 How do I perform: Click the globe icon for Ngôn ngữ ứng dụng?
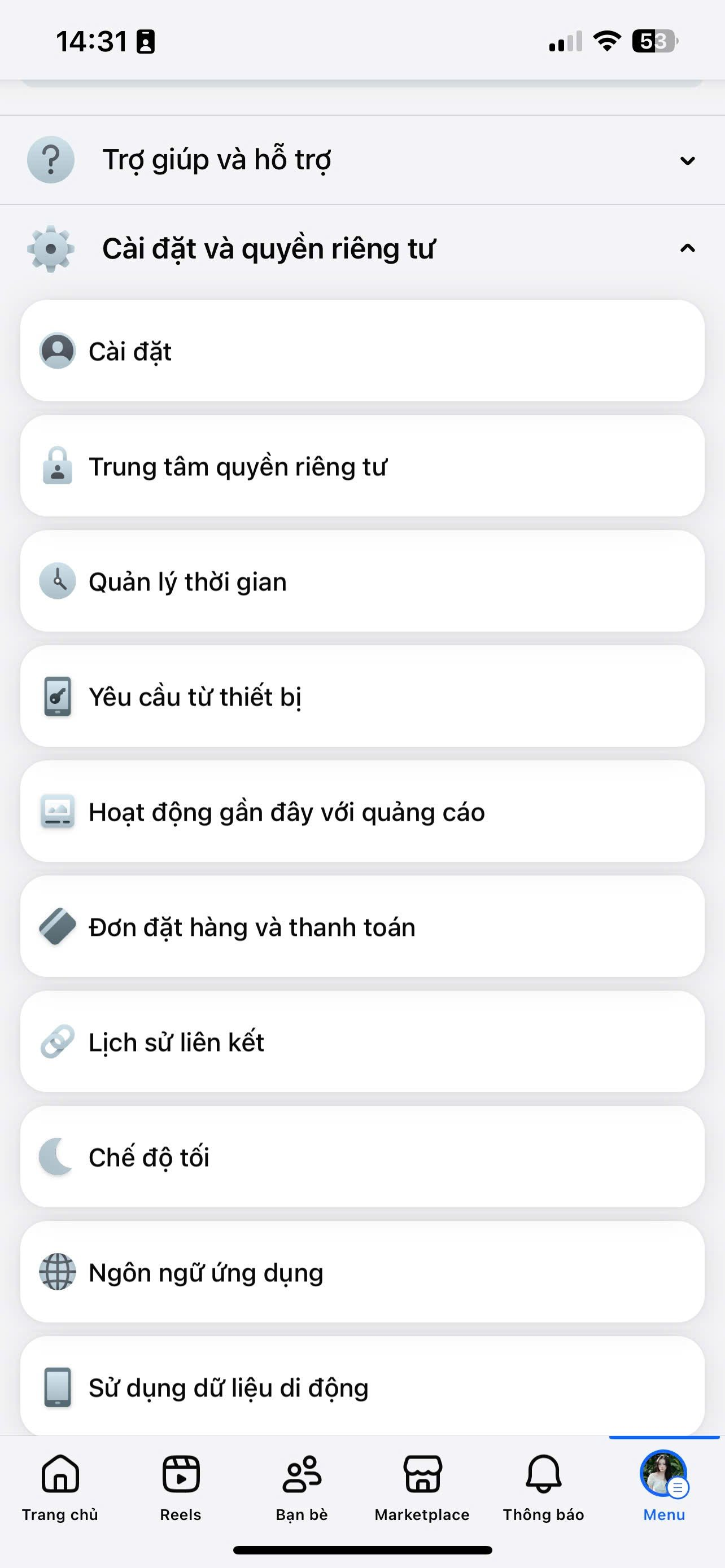[x=58, y=1272]
